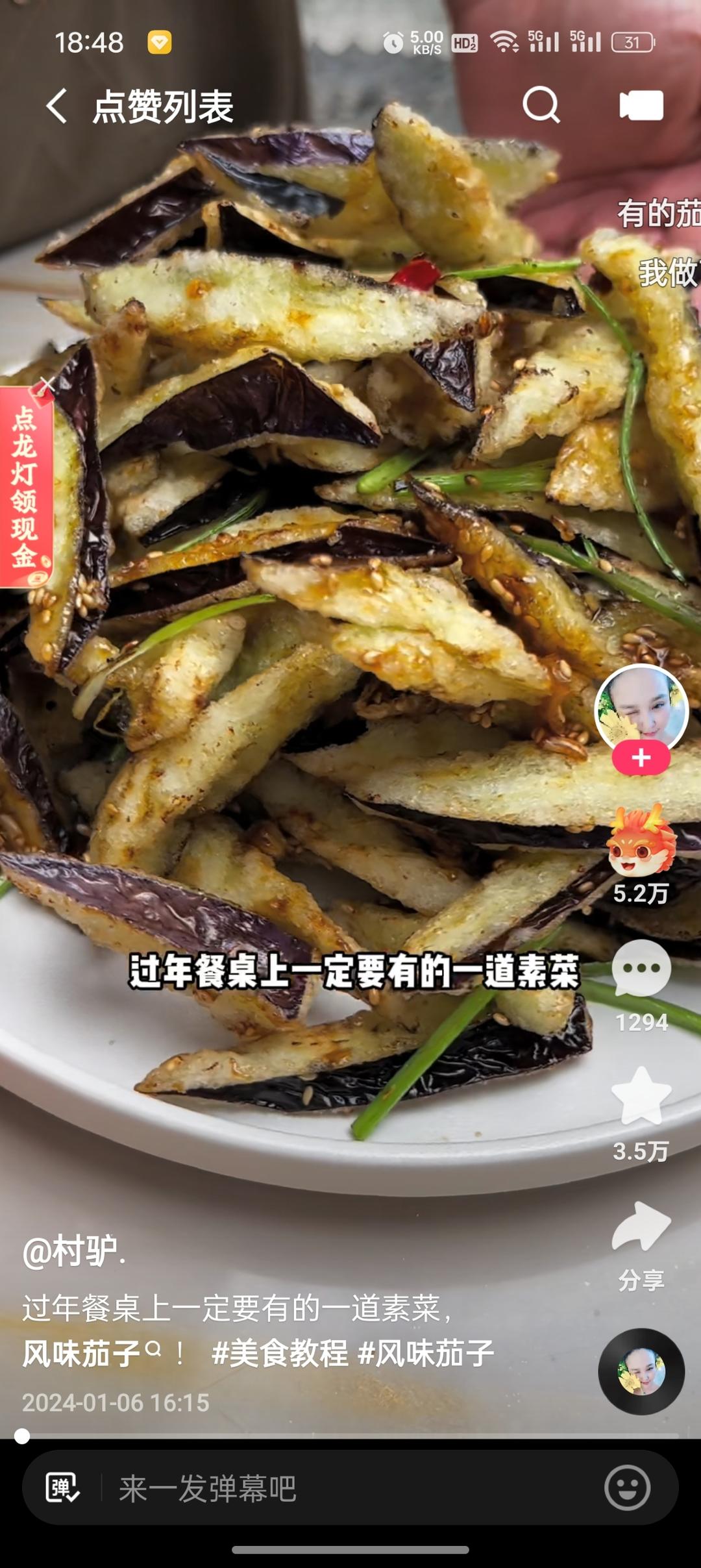Viewport: 701px width, 1568px height.
Task: Tap the 来一发弹幕吧 input field
Action: pyautogui.click(x=350, y=1487)
